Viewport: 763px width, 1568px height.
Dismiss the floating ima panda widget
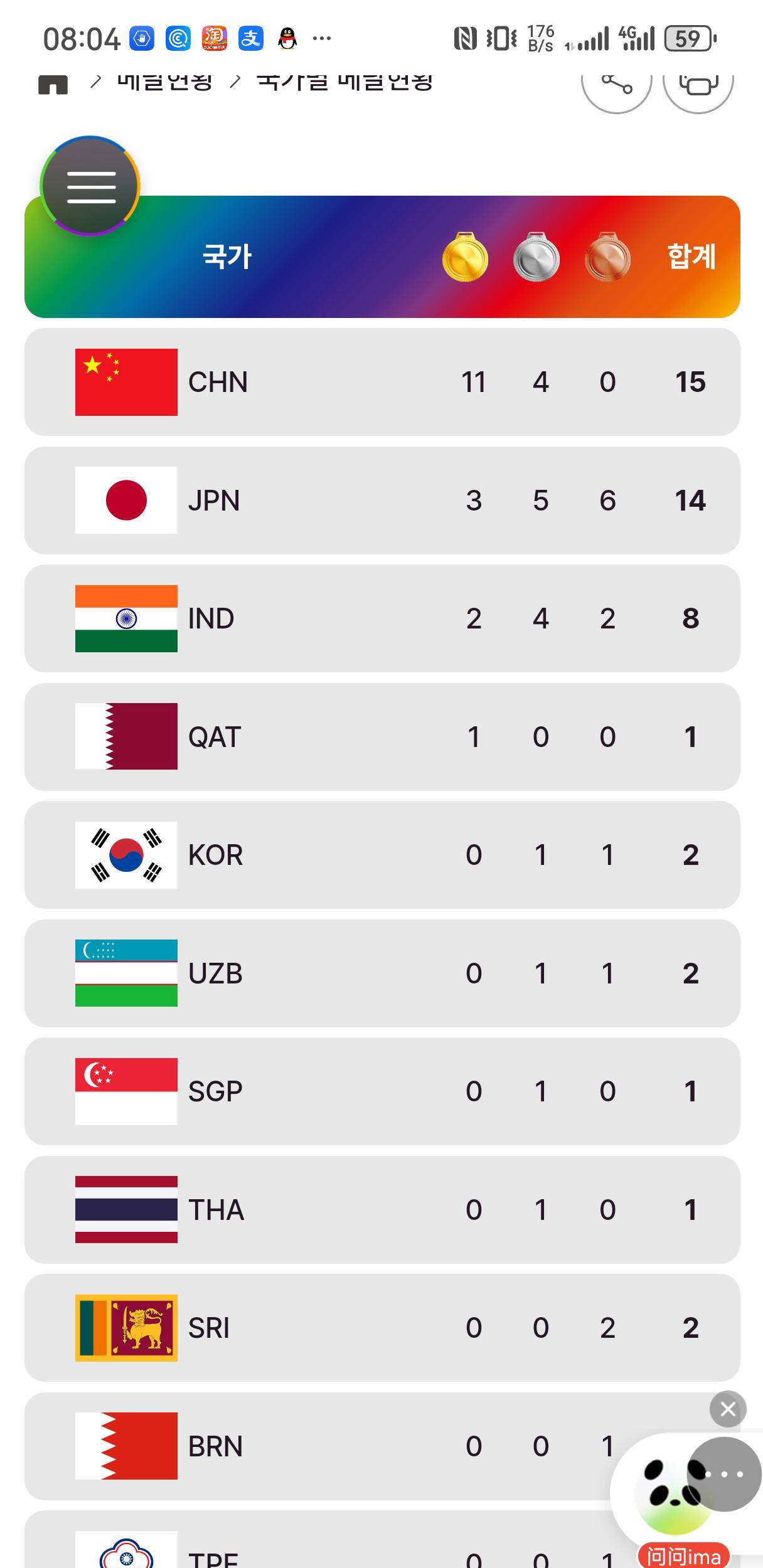coord(728,1409)
